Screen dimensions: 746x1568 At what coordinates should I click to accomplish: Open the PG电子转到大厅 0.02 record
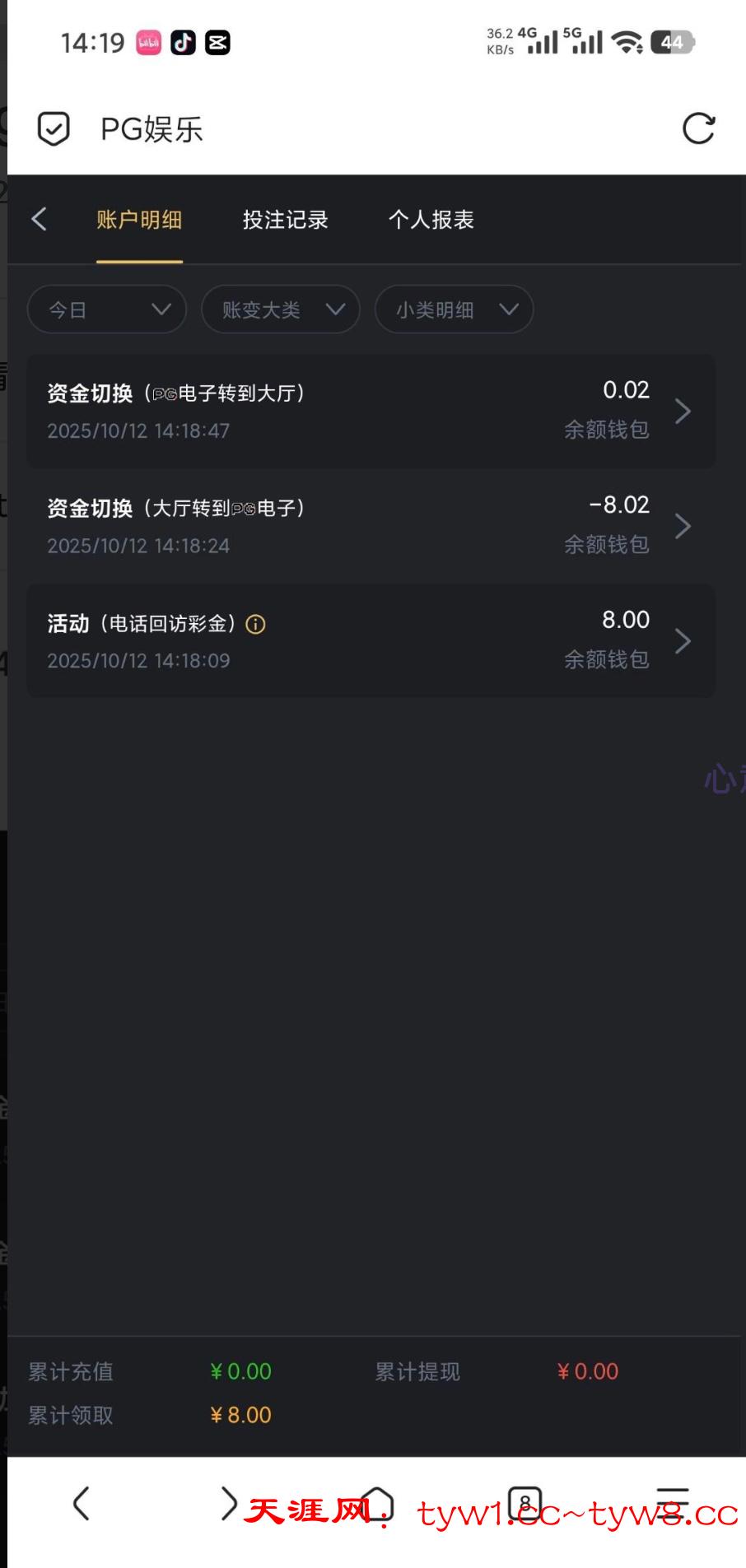[371, 411]
